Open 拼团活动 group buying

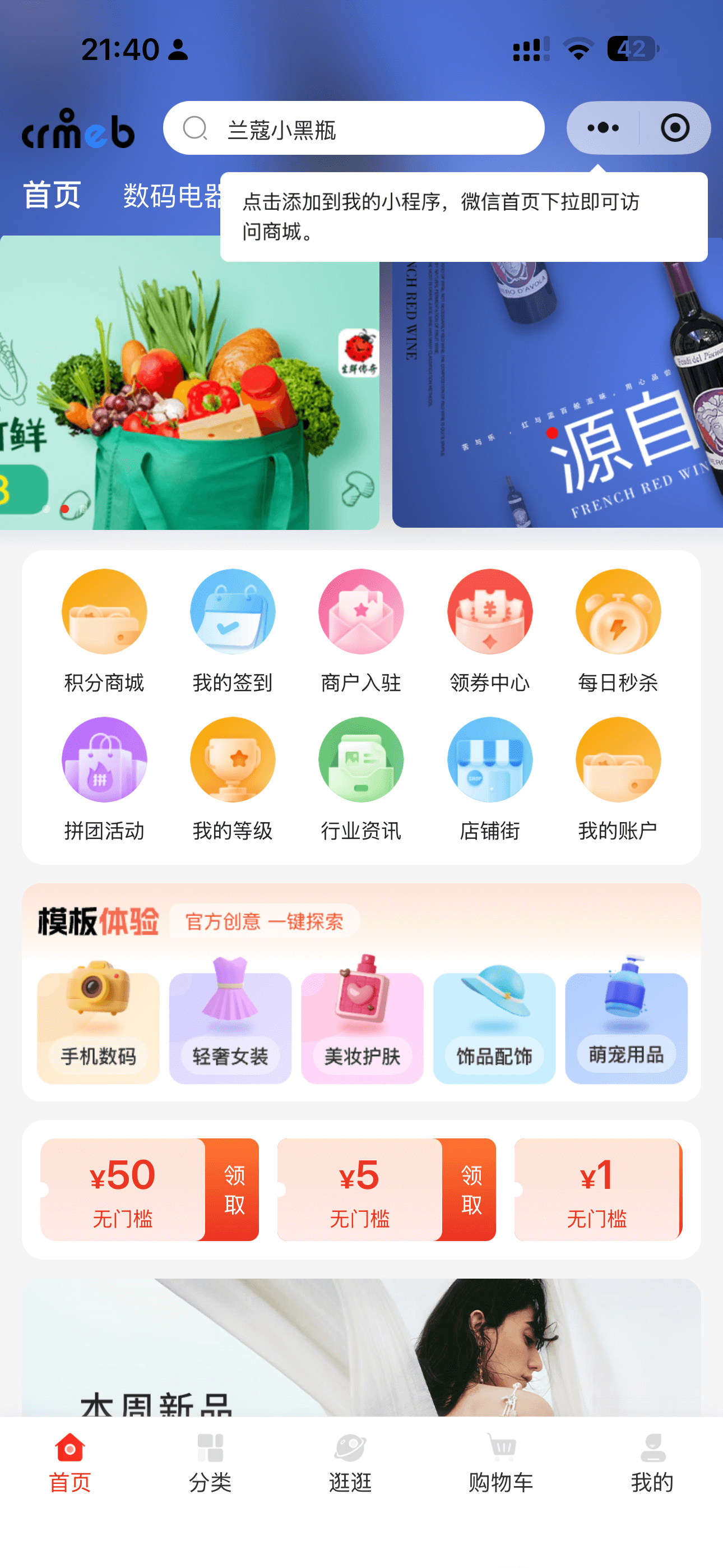(104, 778)
